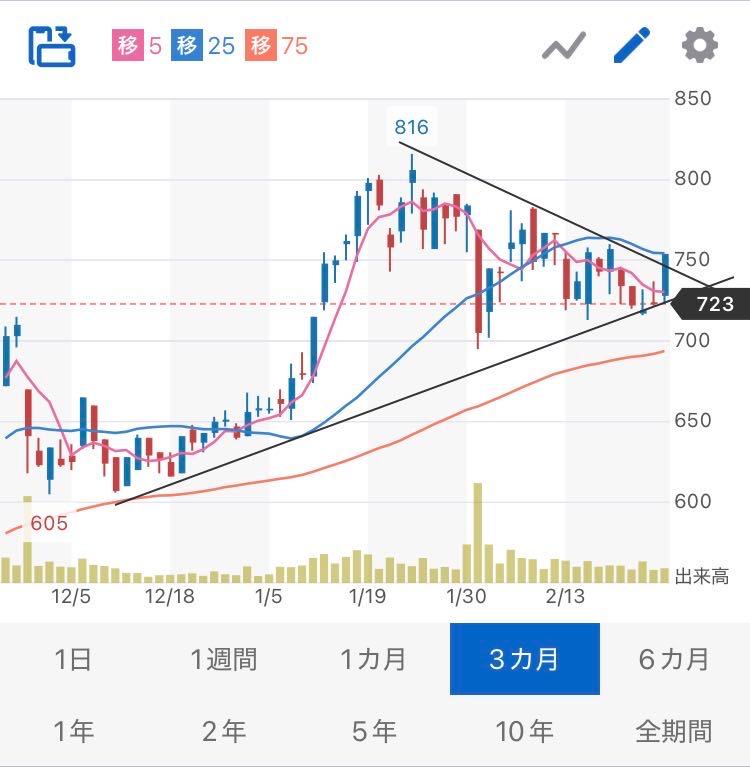
Task: Select the 1日 time range
Action: [x=74, y=659]
